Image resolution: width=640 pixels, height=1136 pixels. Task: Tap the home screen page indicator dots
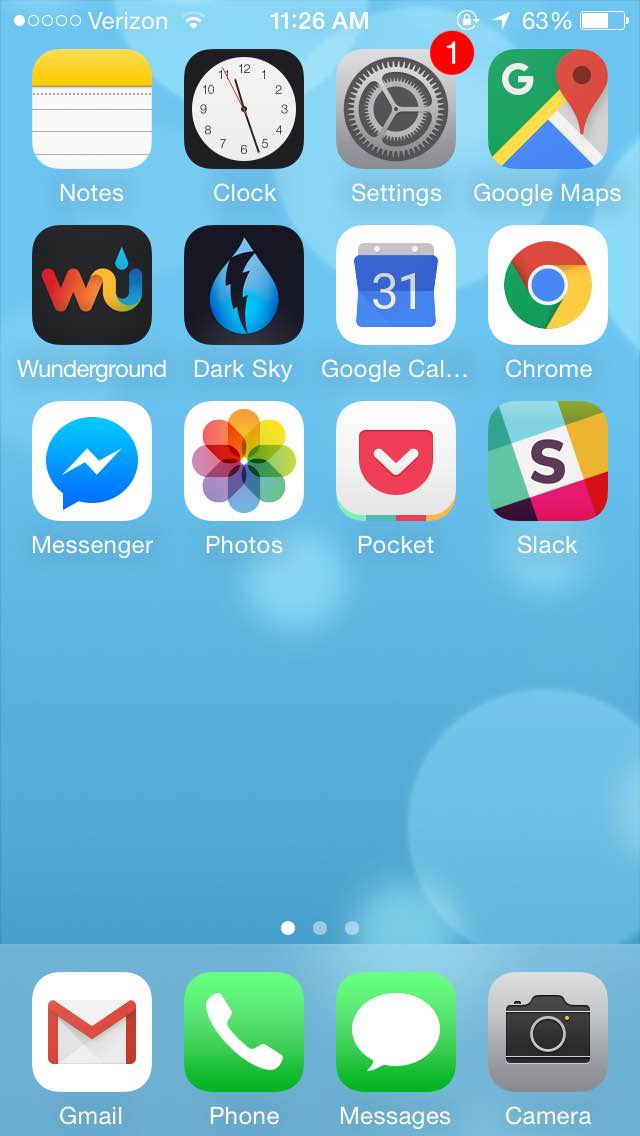coord(320,928)
